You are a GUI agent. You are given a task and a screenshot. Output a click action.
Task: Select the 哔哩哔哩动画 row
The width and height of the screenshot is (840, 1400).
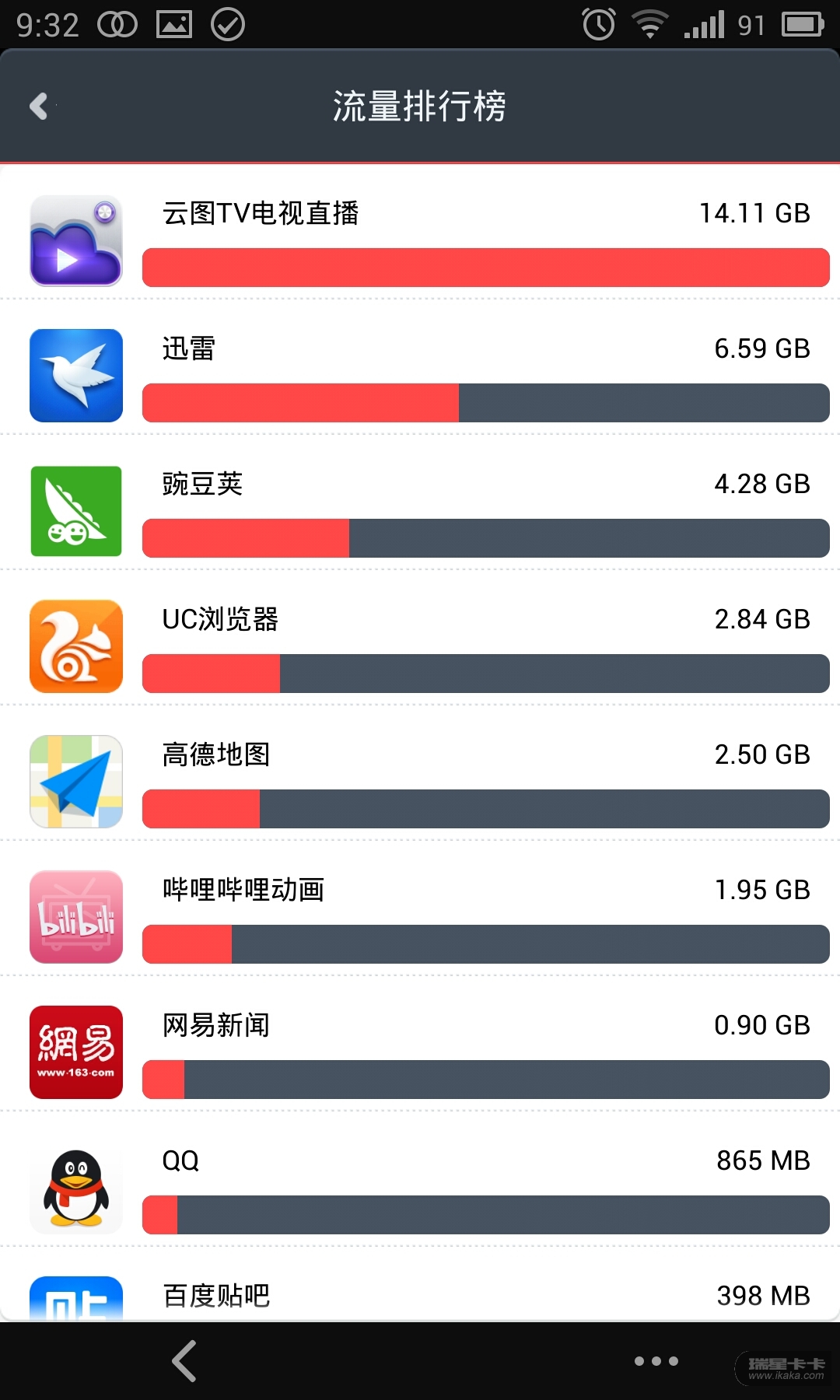(420, 916)
